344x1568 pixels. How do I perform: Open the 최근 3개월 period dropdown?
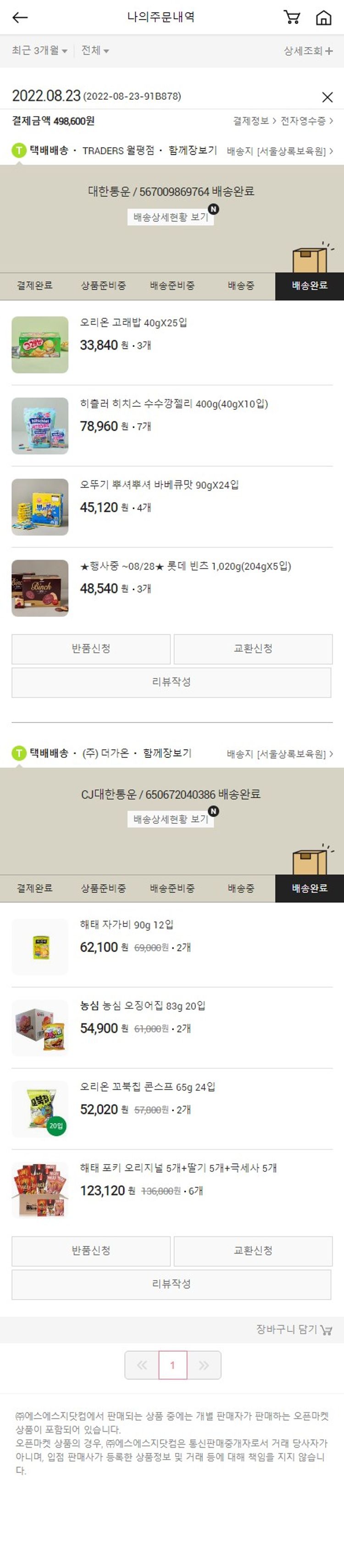click(39, 50)
